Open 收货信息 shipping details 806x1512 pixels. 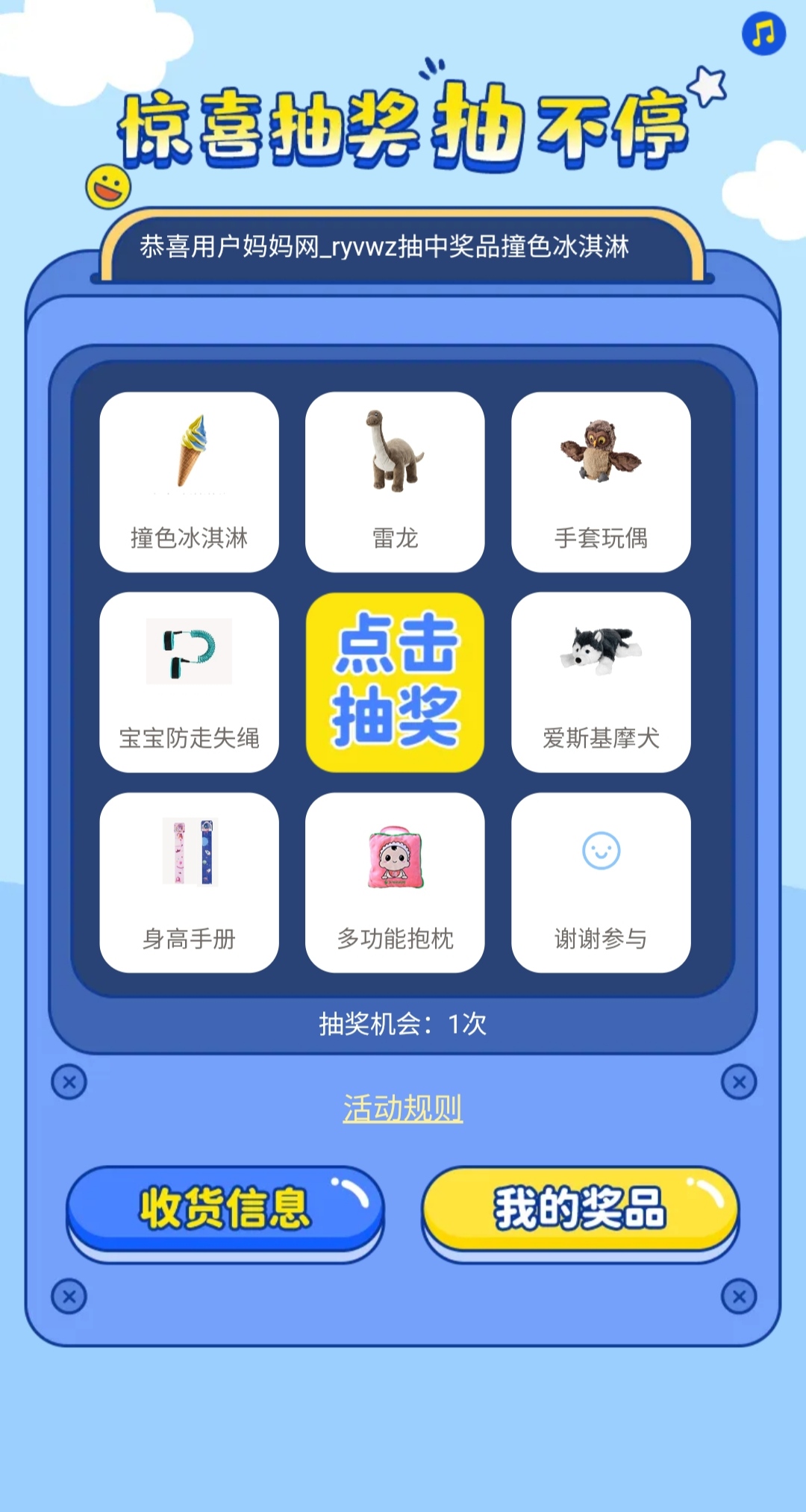(225, 1208)
